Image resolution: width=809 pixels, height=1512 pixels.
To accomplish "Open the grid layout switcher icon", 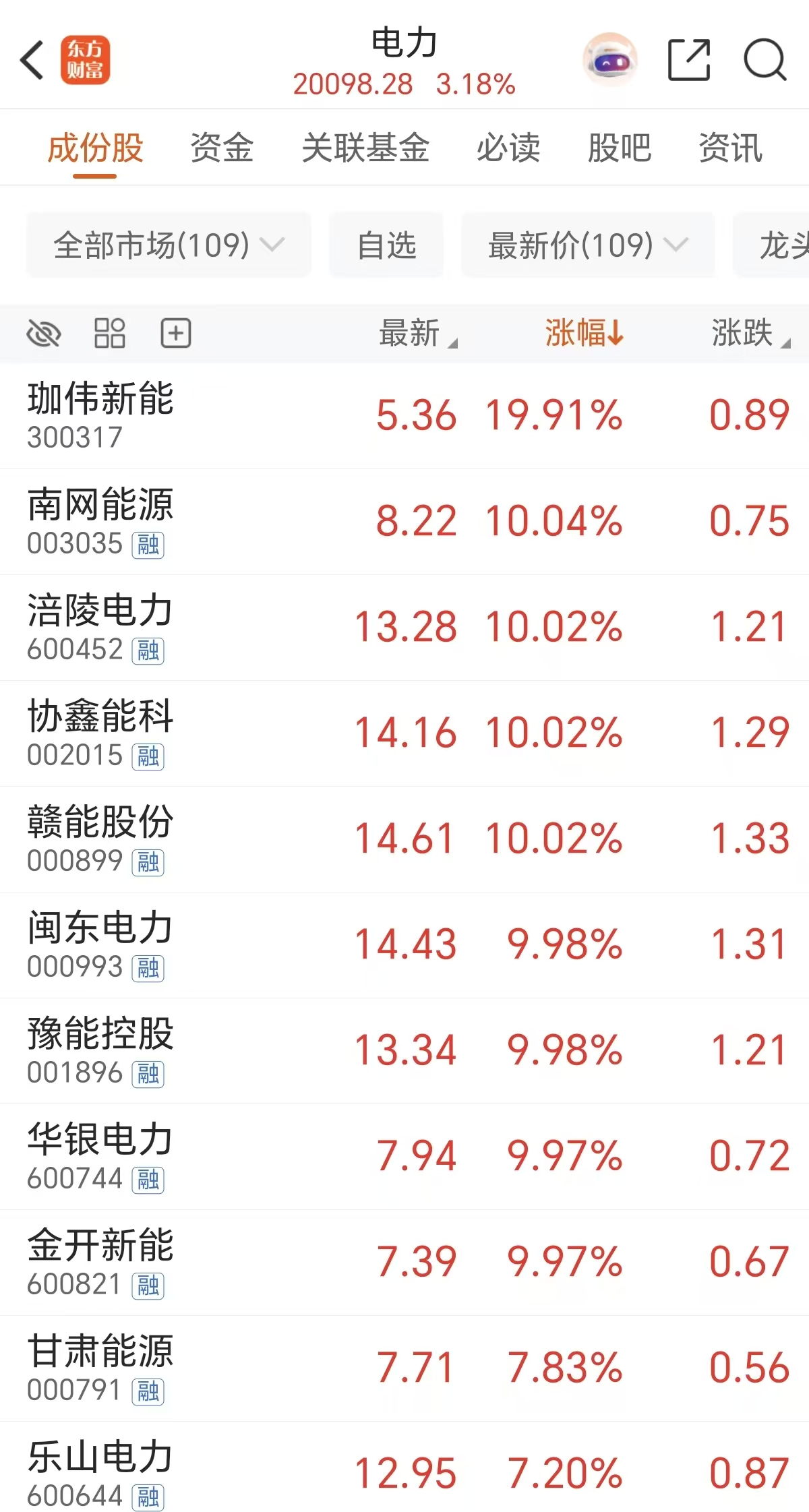I will click(x=110, y=332).
